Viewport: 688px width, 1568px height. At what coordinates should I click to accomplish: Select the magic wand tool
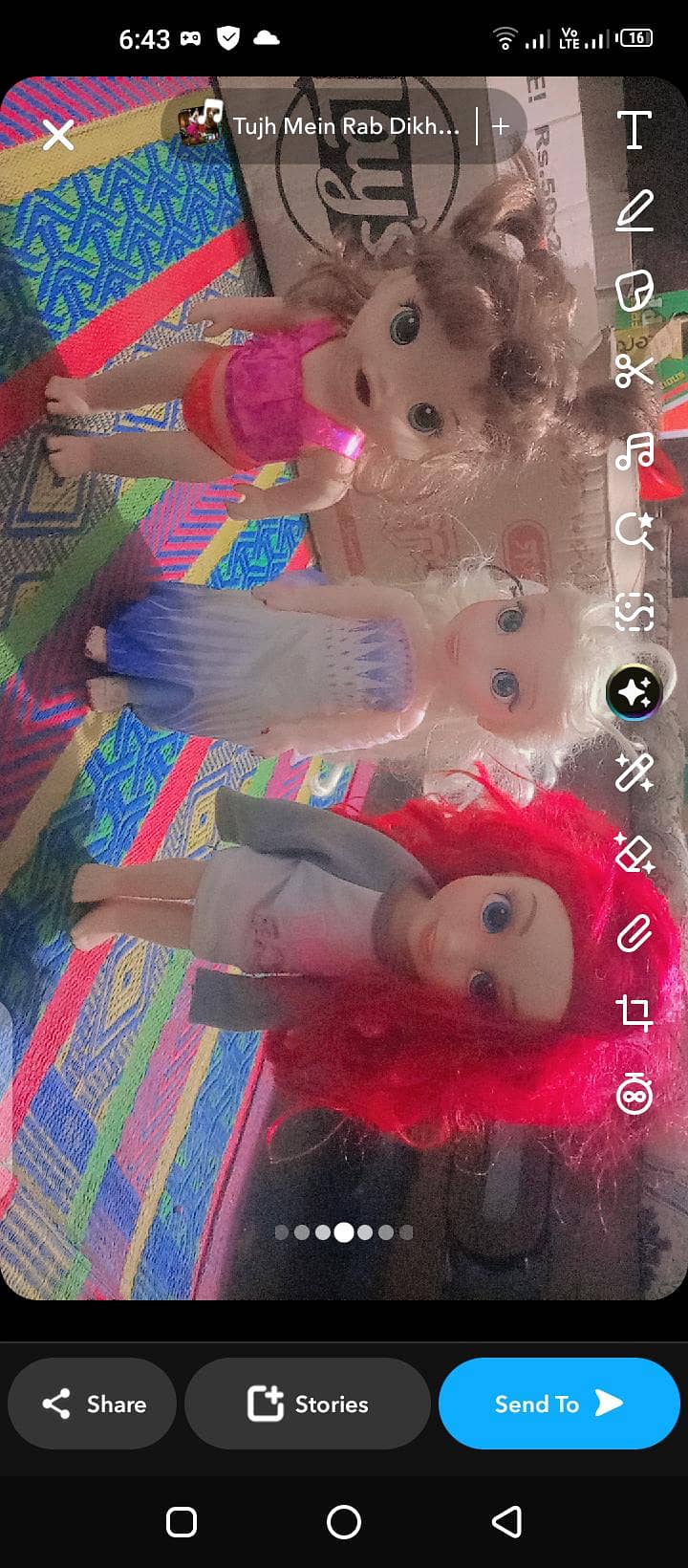tap(634, 771)
